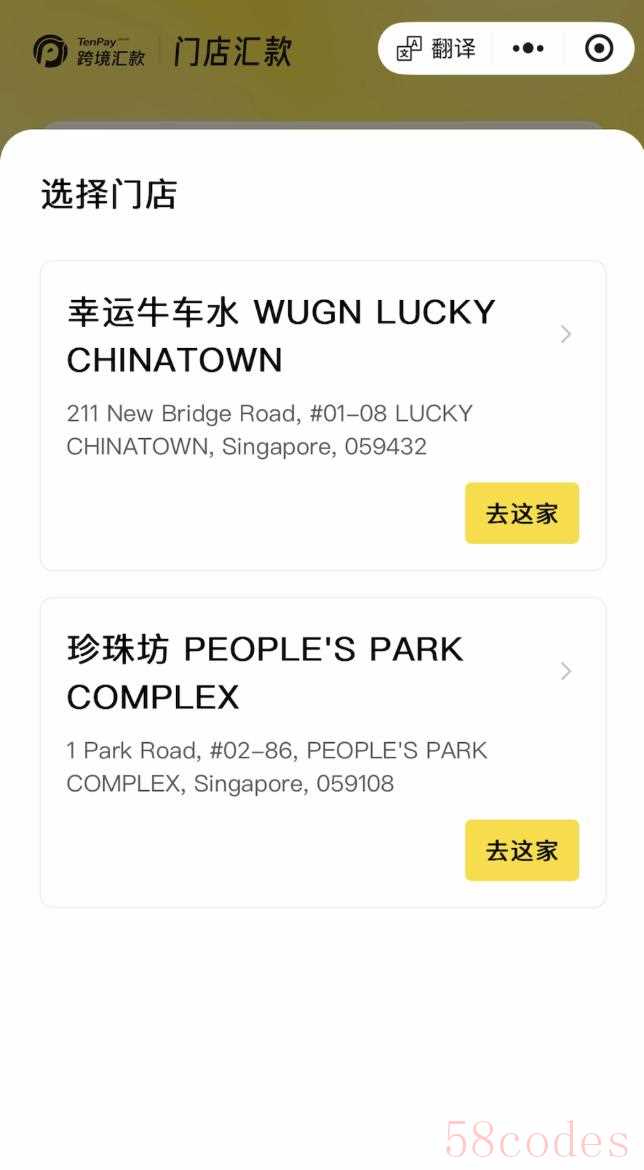Tap 去这家 for PEOPLE'S PARK COMPLEX
This screenshot has width=644, height=1170.
[x=521, y=851]
